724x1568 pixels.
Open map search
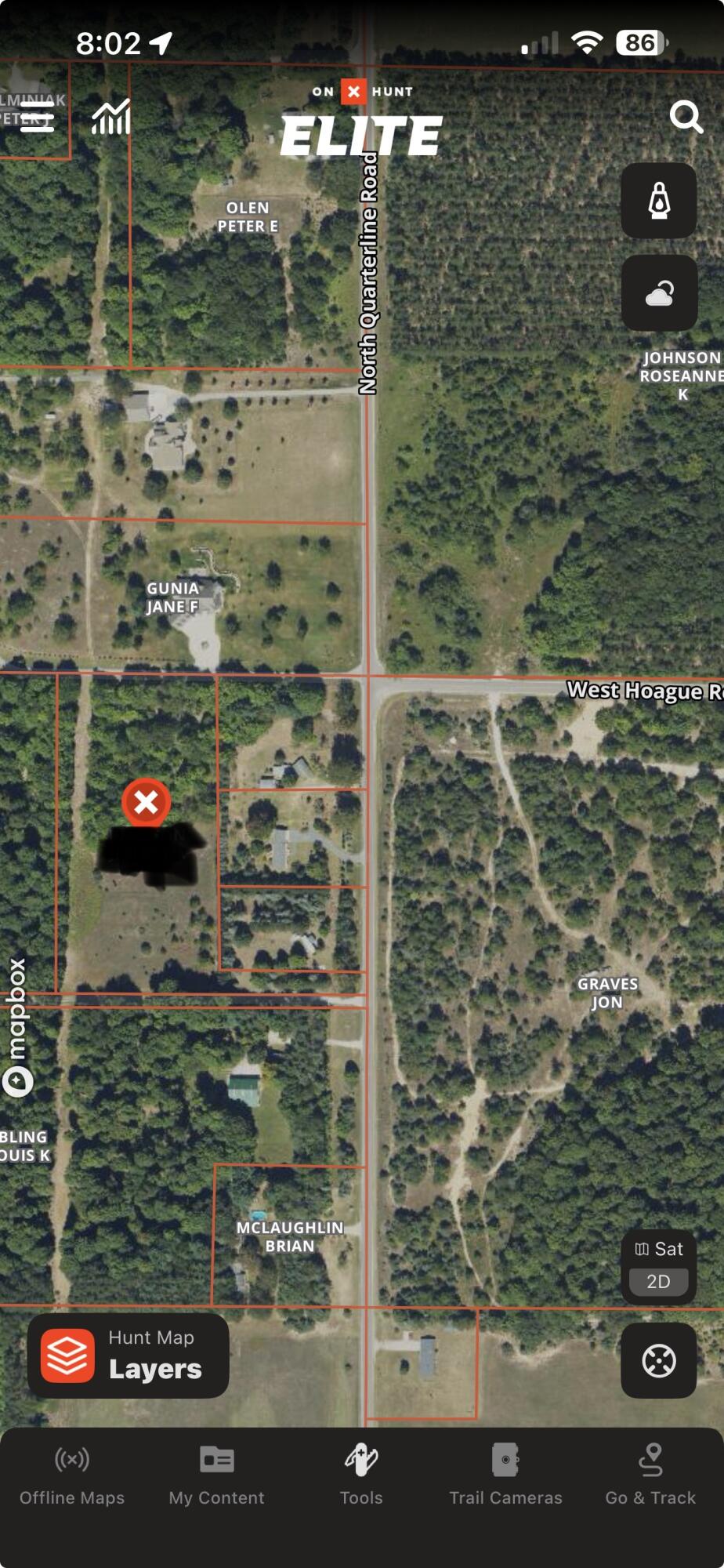tap(686, 118)
